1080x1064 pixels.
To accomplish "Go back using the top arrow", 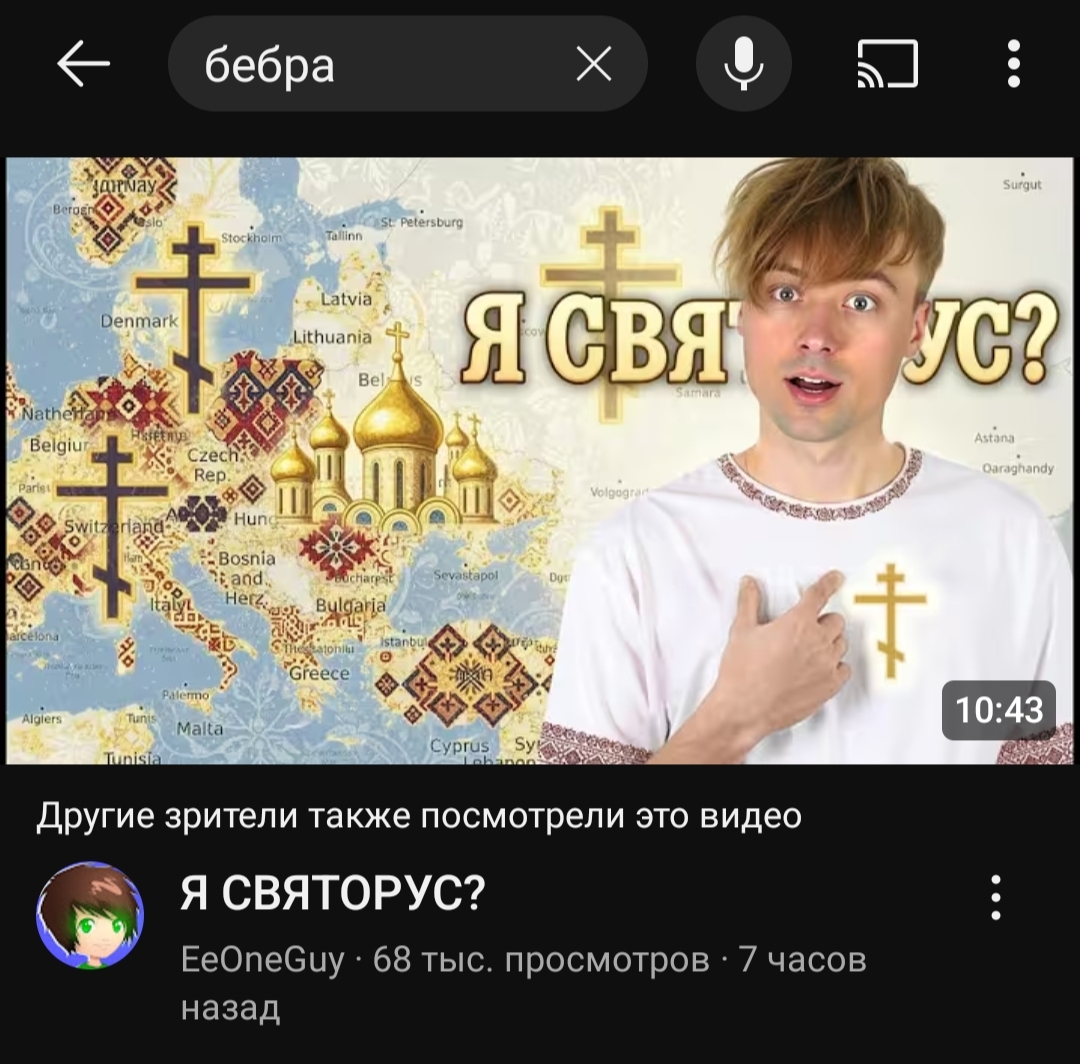I will (x=83, y=65).
